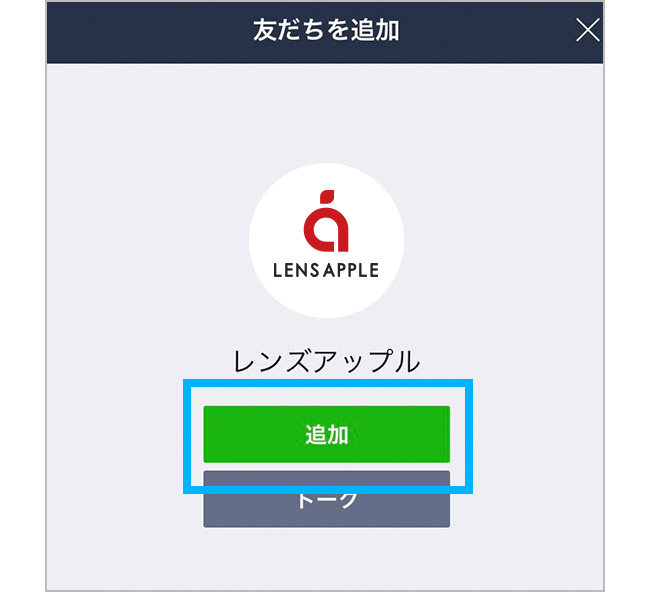The height and width of the screenshot is (592, 650).
Task: Close the 友だちを追加 dialog
Action: pyautogui.click(x=588, y=30)
